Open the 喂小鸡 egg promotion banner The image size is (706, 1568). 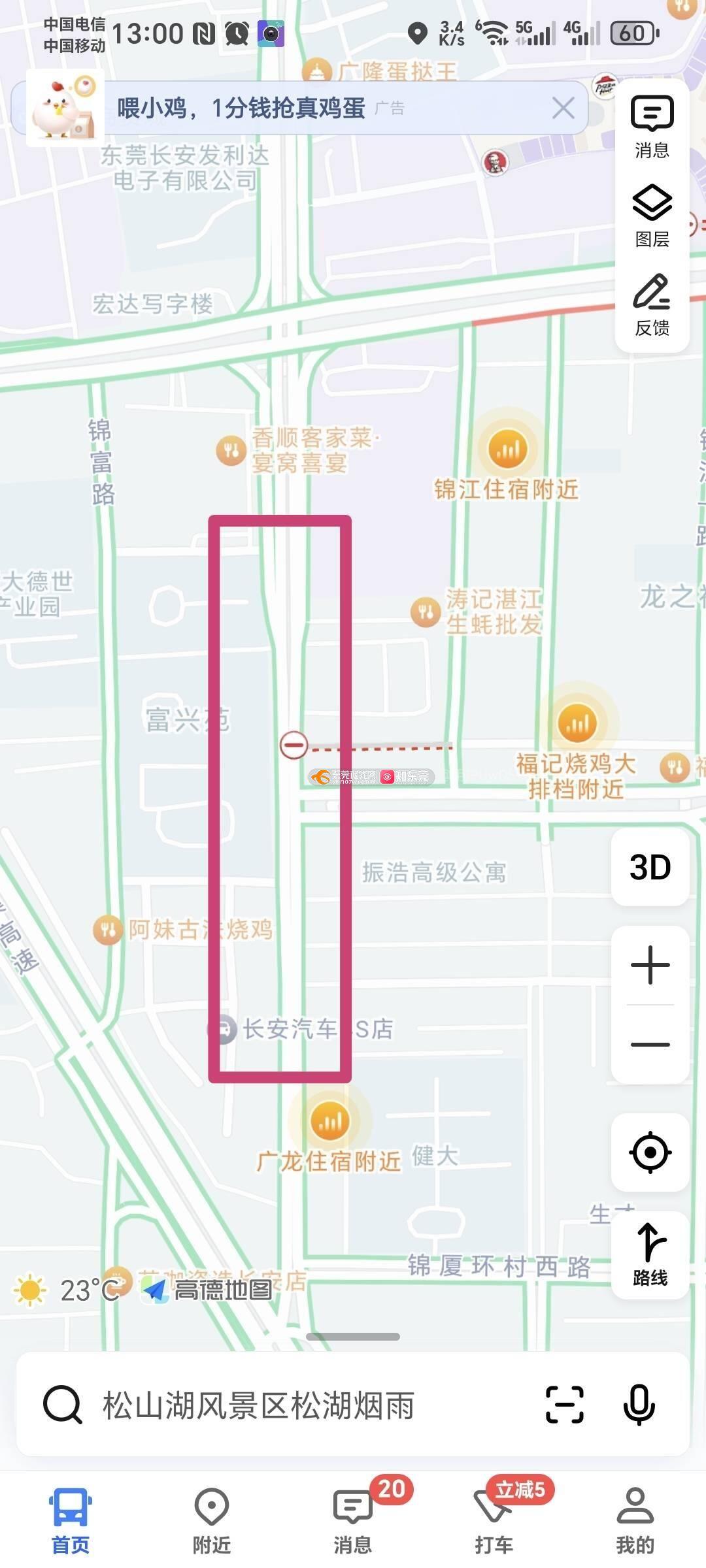tap(261, 108)
